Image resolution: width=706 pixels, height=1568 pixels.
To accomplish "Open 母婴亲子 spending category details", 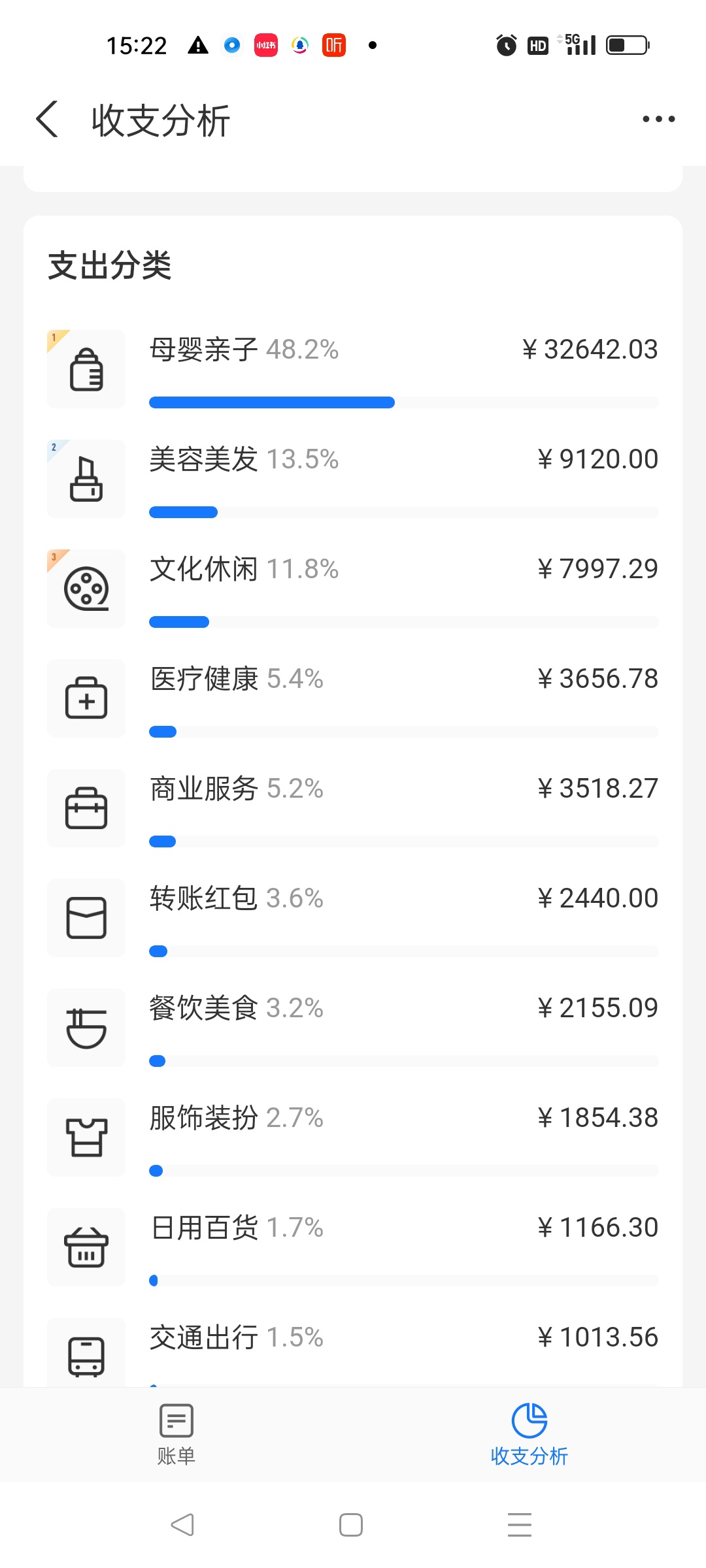I will pyautogui.click(x=353, y=369).
